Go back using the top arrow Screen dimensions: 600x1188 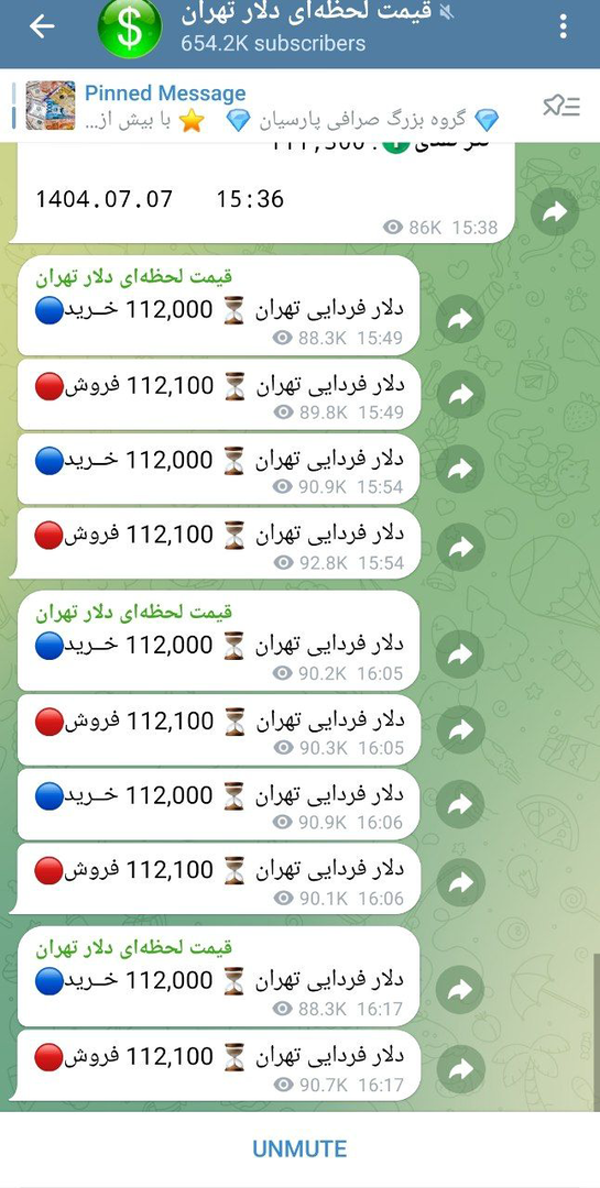[42, 27]
